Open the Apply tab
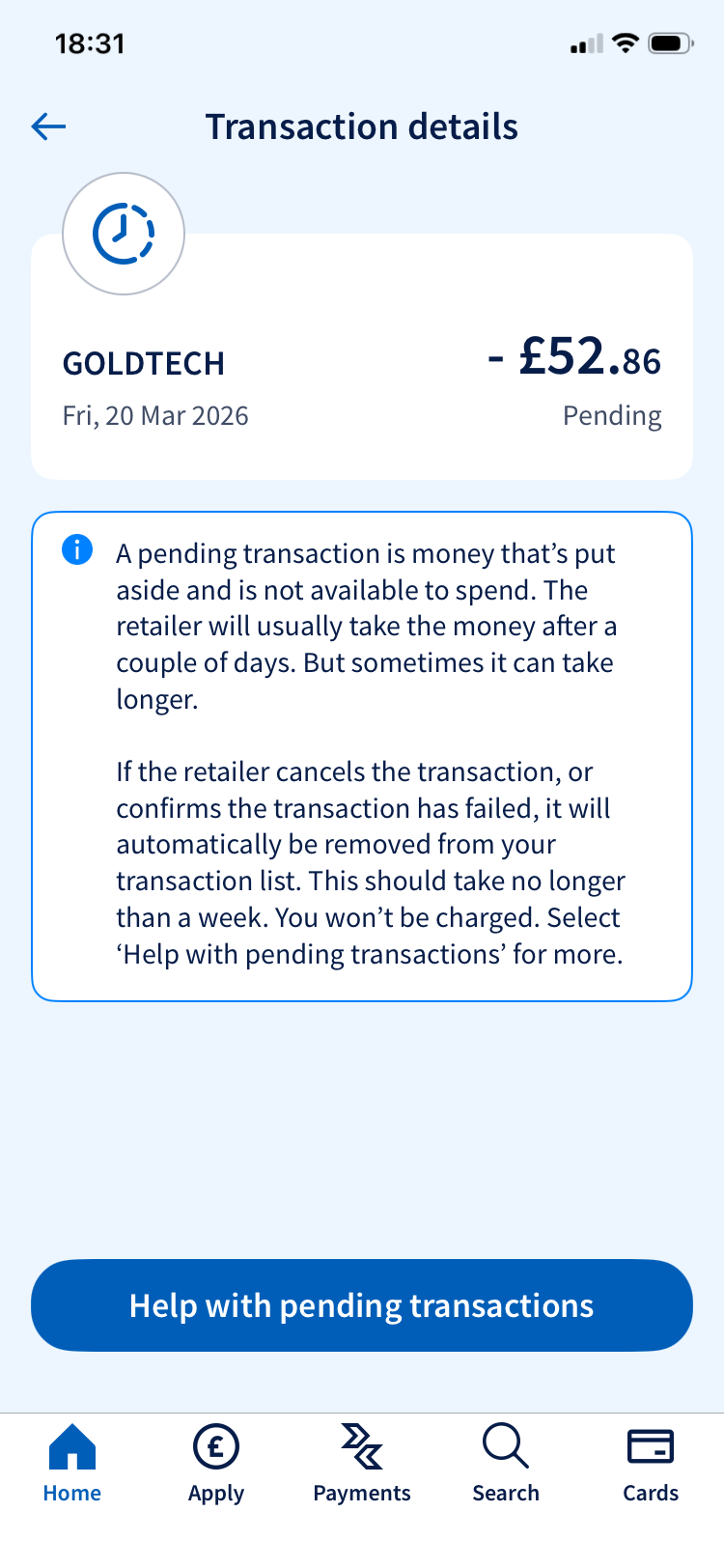 pos(216,1464)
